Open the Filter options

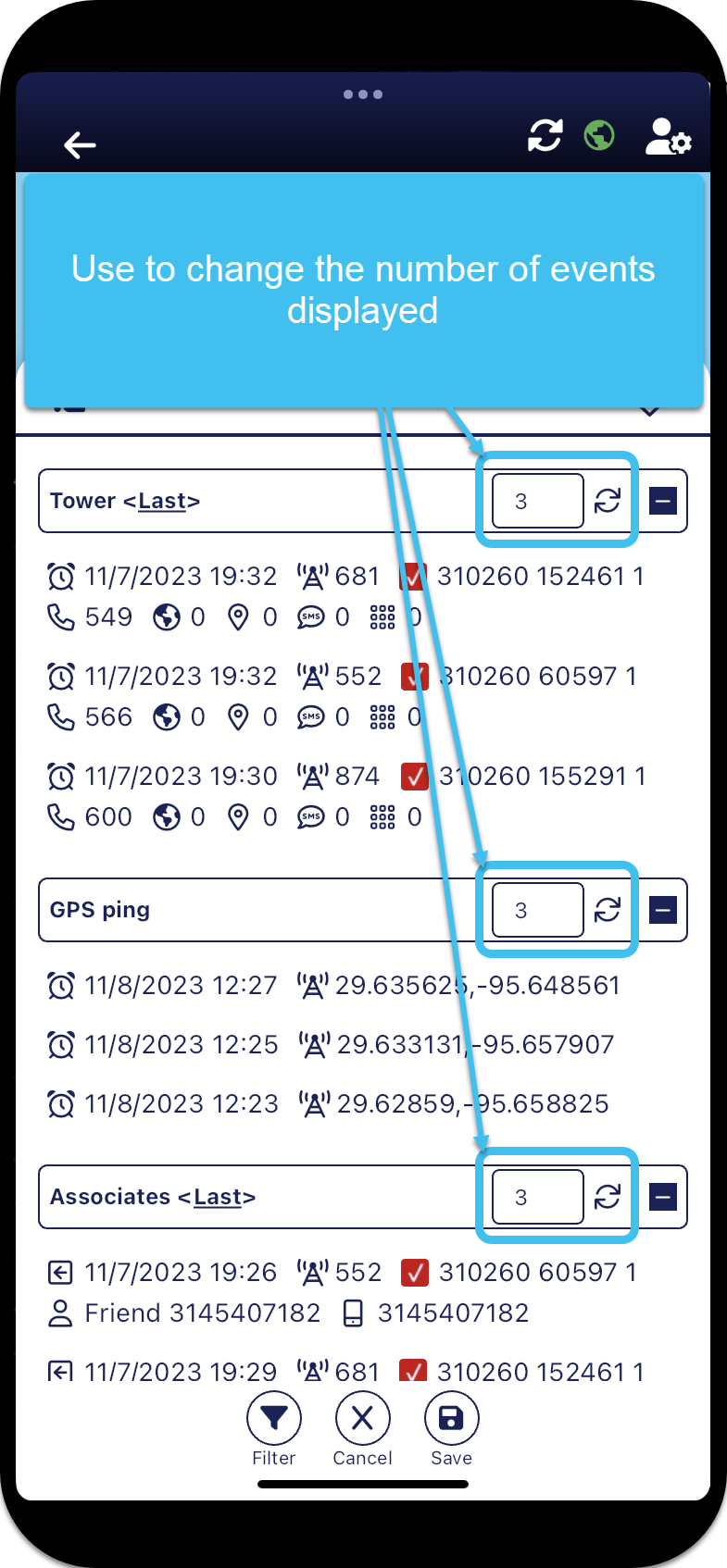point(274,1419)
